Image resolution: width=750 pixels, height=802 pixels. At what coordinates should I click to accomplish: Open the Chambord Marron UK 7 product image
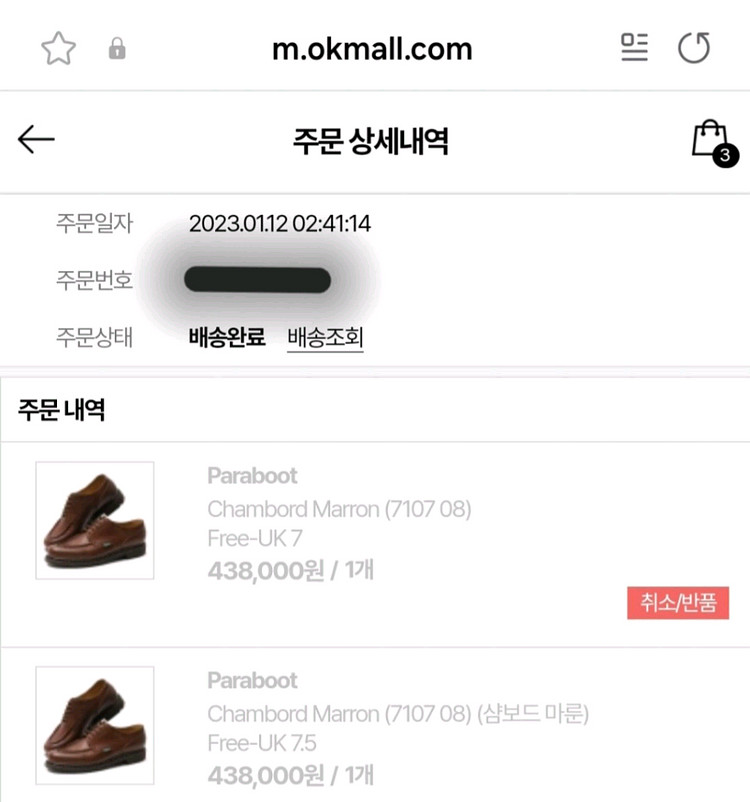[x=95, y=520]
